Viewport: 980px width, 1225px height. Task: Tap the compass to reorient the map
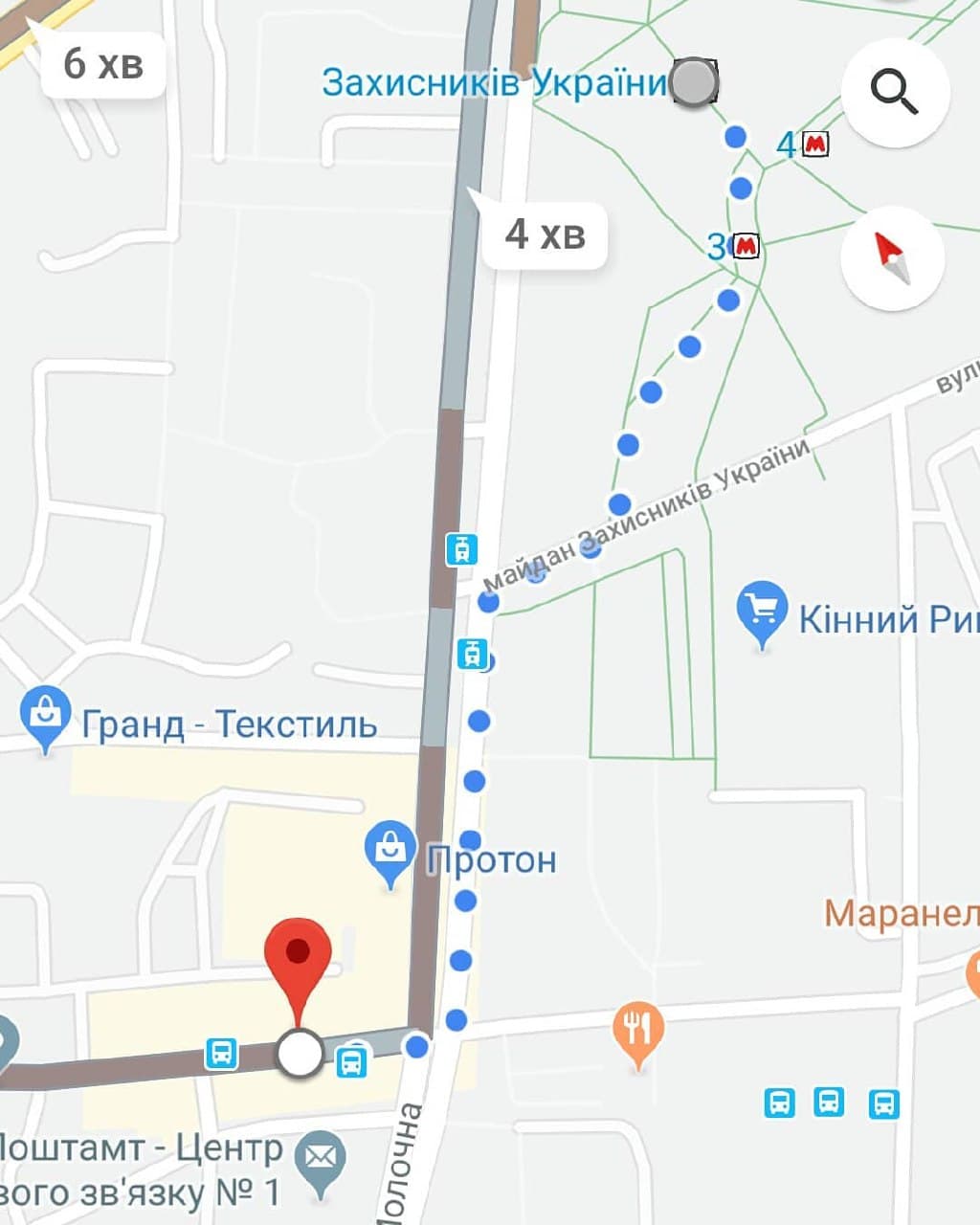pos(892,257)
